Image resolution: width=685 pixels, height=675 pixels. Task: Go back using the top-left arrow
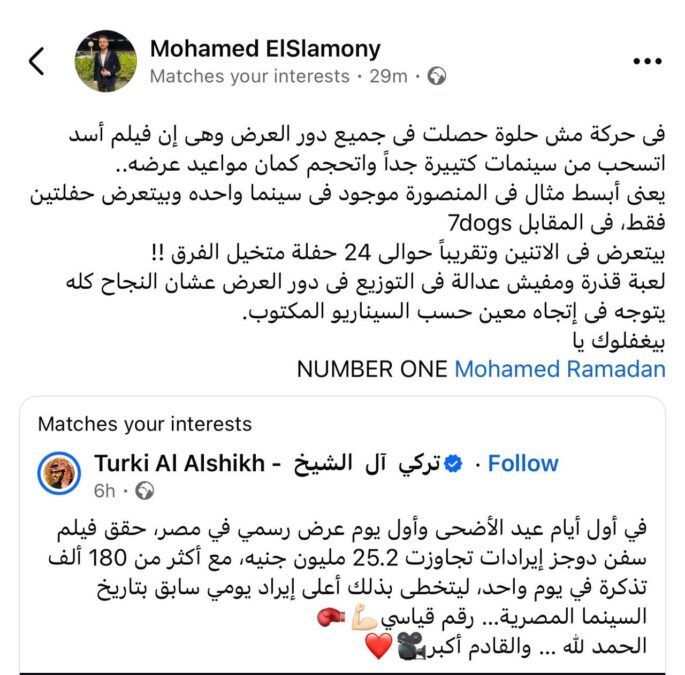[37, 61]
